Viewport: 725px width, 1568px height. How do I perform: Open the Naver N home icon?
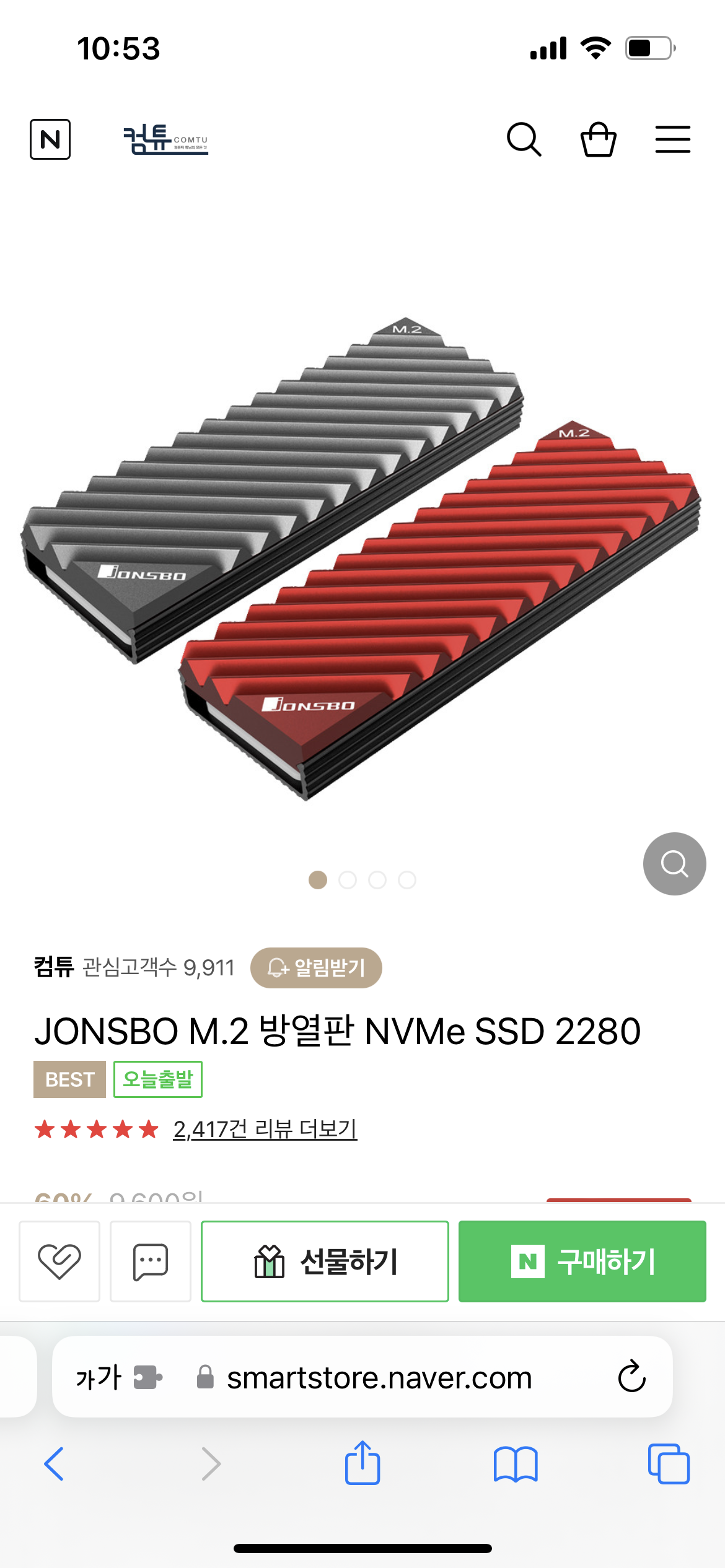click(50, 139)
